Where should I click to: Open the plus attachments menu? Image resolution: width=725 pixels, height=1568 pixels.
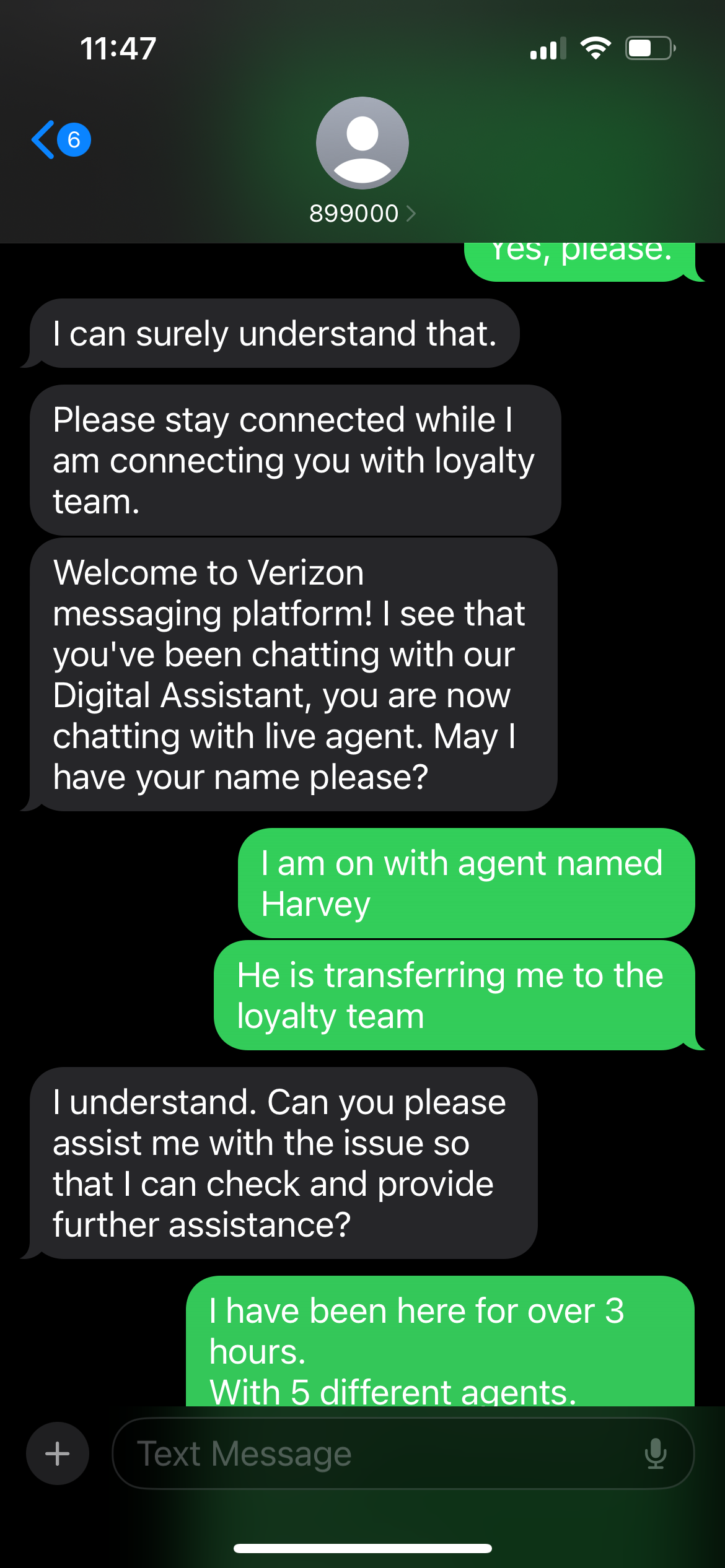(58, 1453)
